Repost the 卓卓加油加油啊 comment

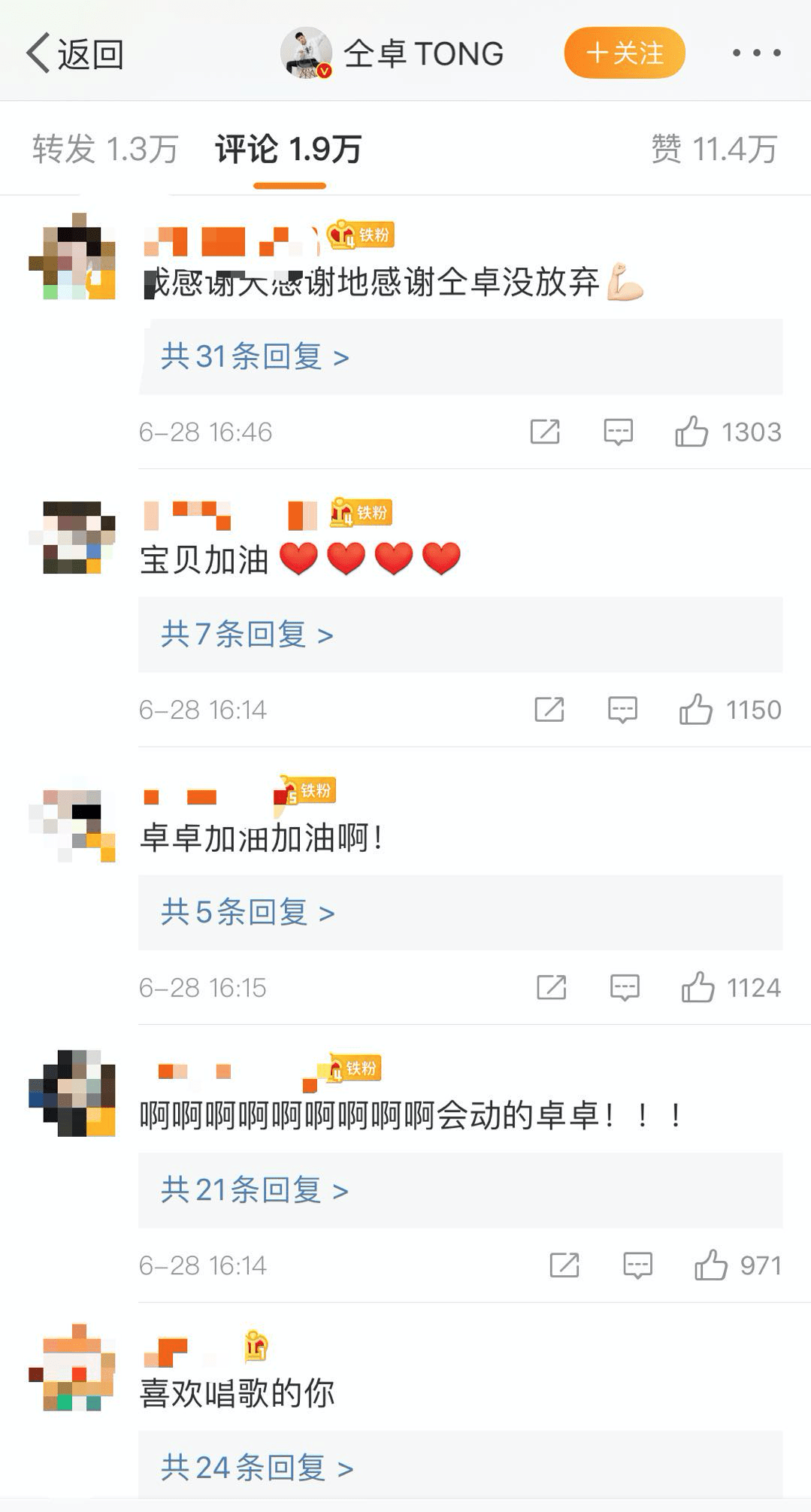tap(551, 987)
